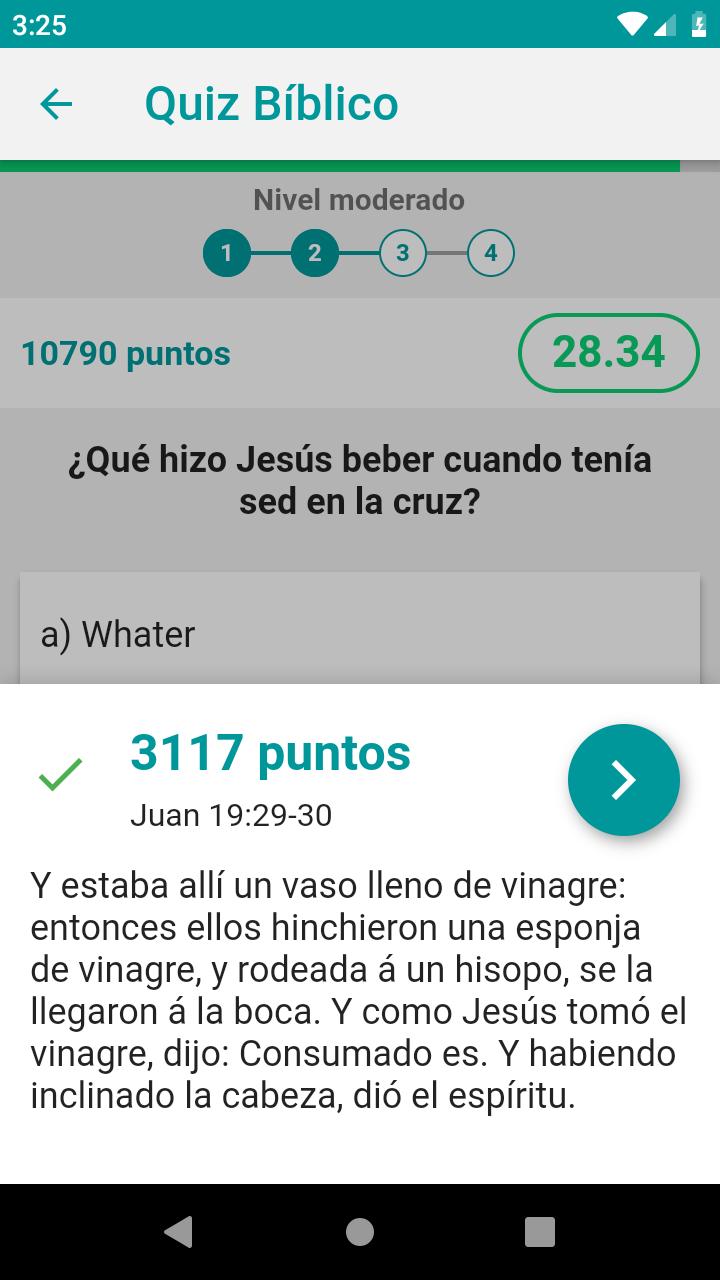Go back using the app bar arrow
This screenshot has height=1280, width=720.
tap(56, 104)
